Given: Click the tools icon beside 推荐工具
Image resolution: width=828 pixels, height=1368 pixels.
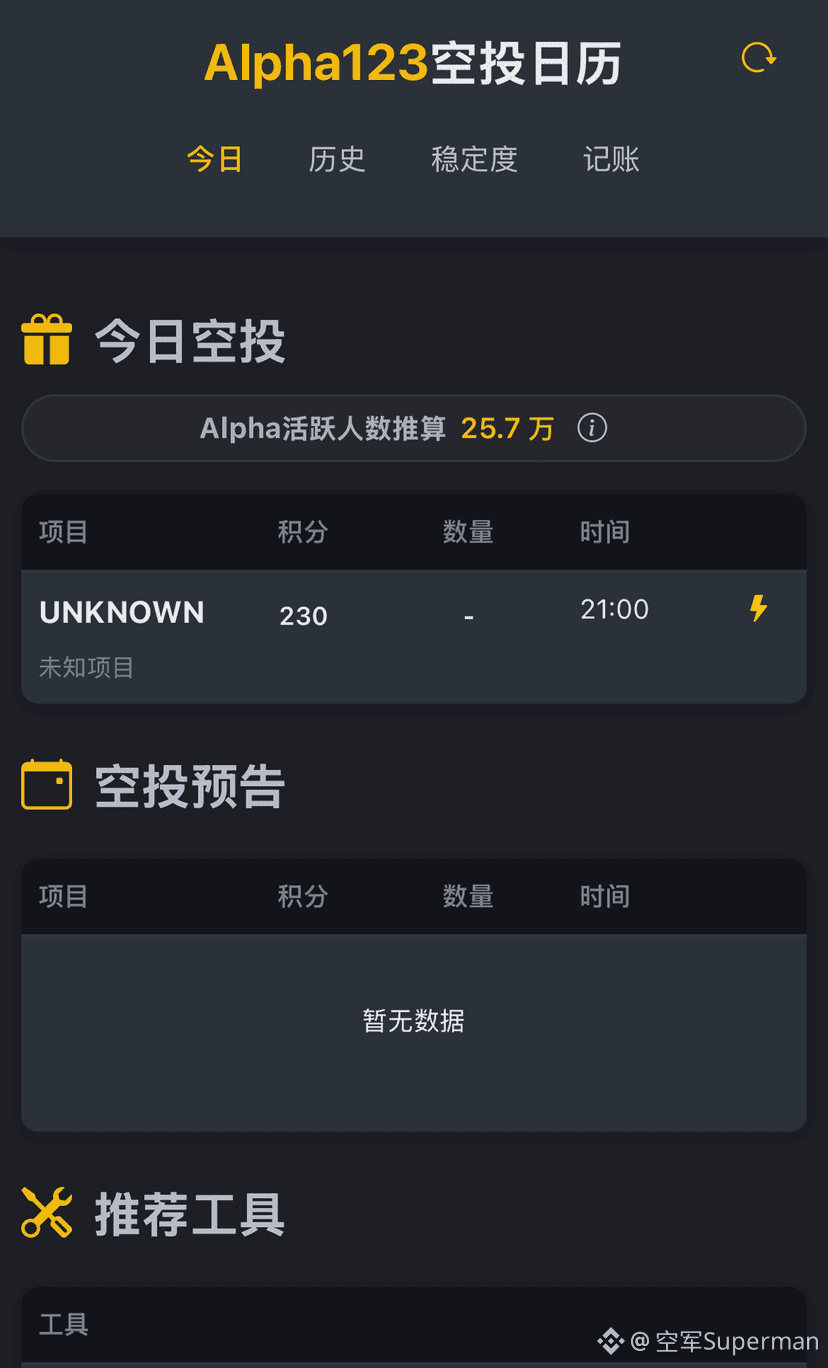Looking at the screenshot, I should [46, 1213].
